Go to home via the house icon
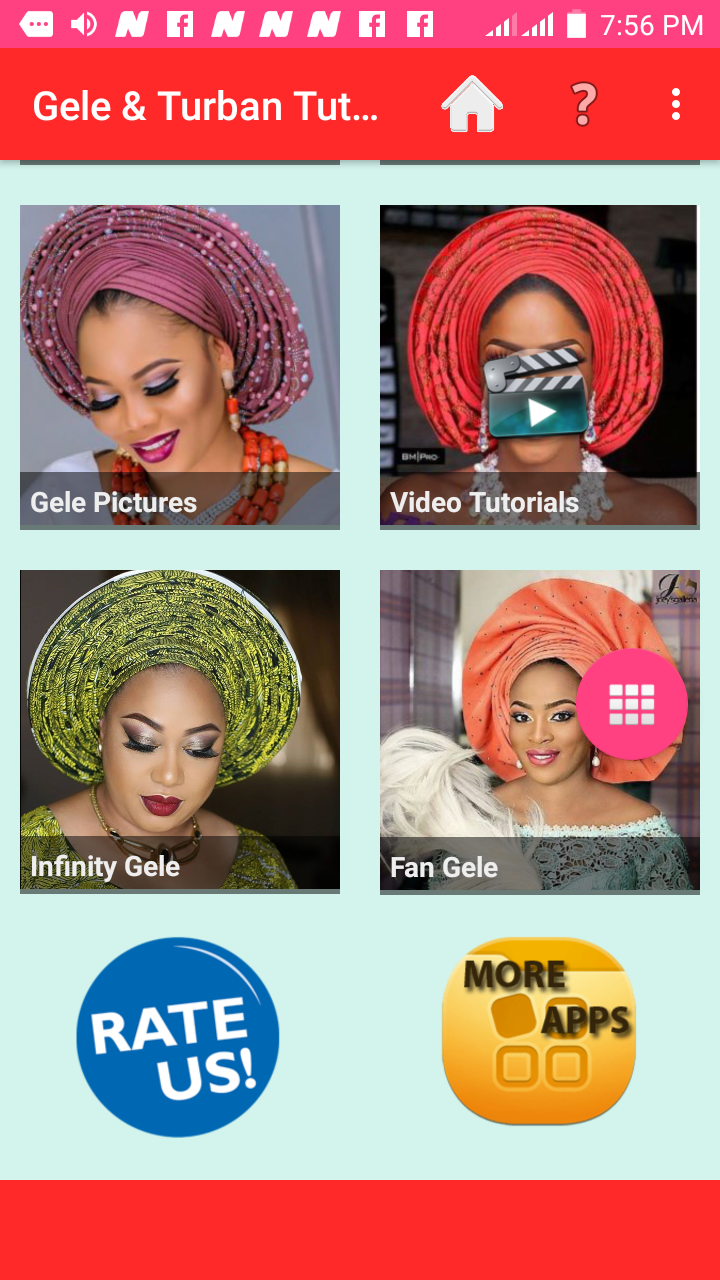Screen dimensions: 720x1280 click(x=472, y=104)
